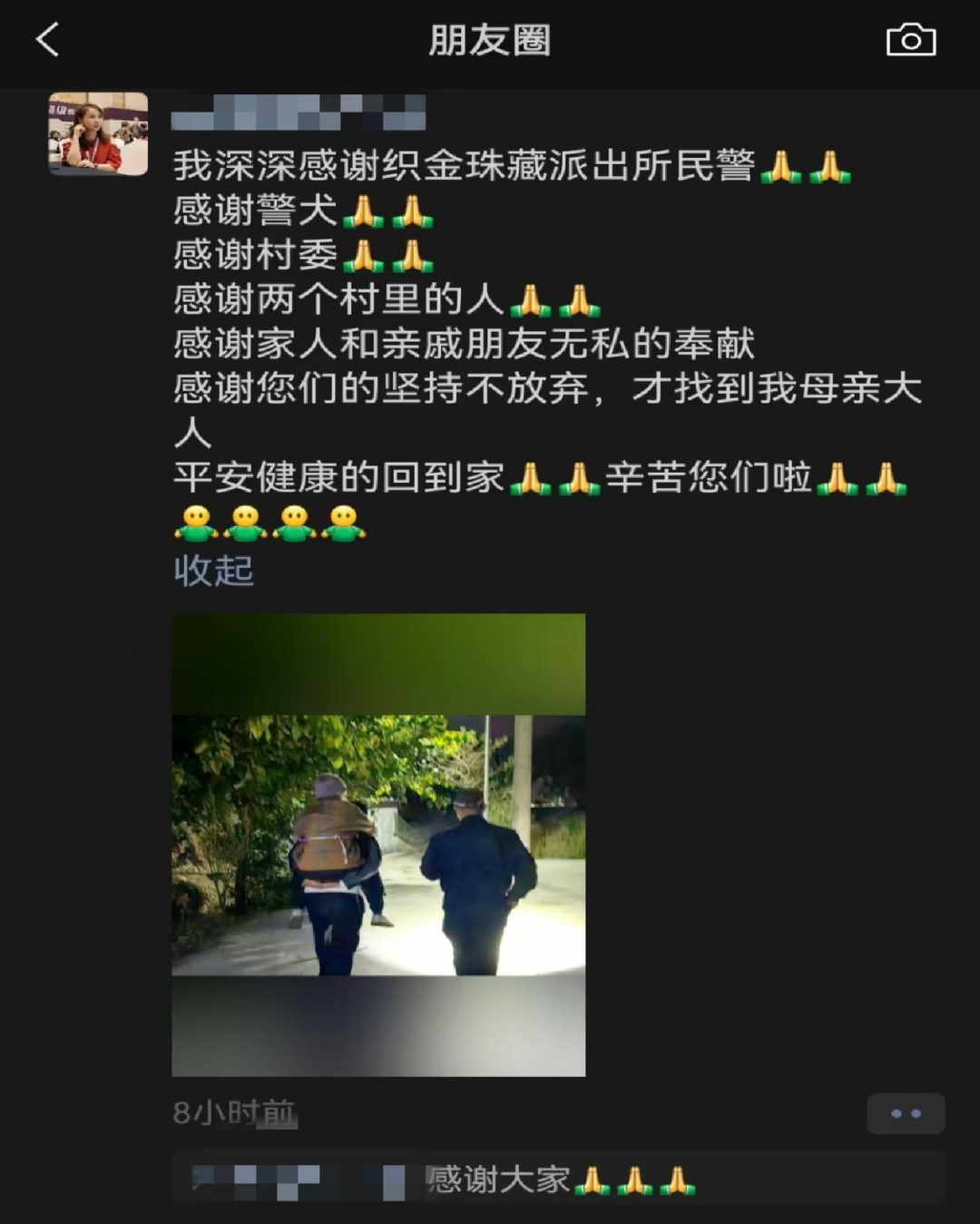The height and width of the screenshot is (1224, 980).
Task: Open the camera to post a moment
Action: pos(910,41)
